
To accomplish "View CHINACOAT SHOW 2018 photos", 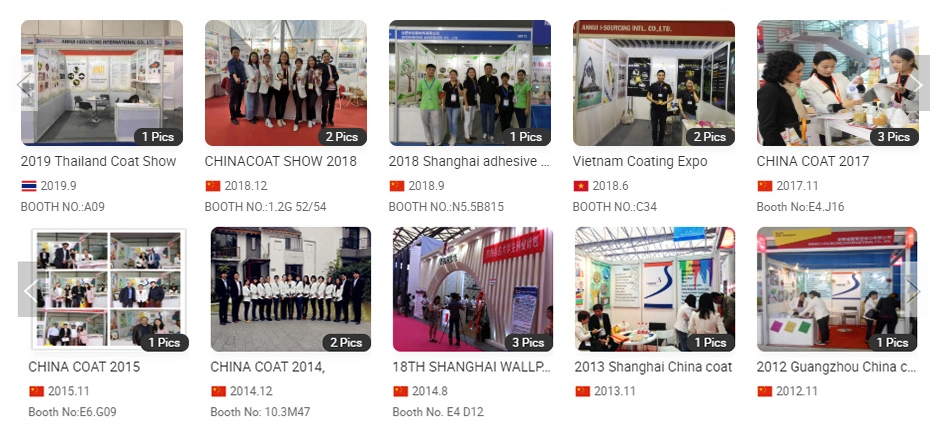I will coord(285,83).
